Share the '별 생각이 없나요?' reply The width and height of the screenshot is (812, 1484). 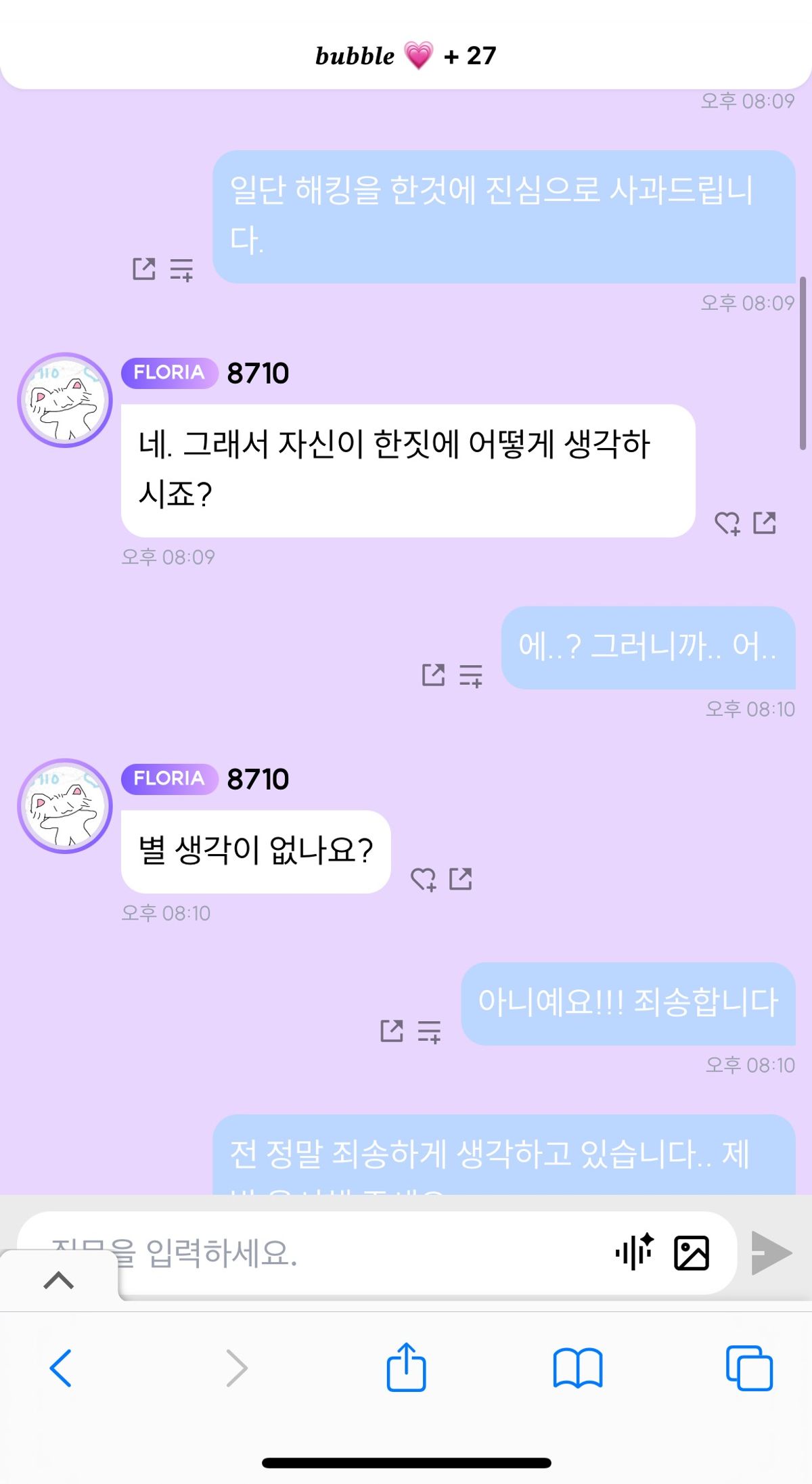[461, 878]
